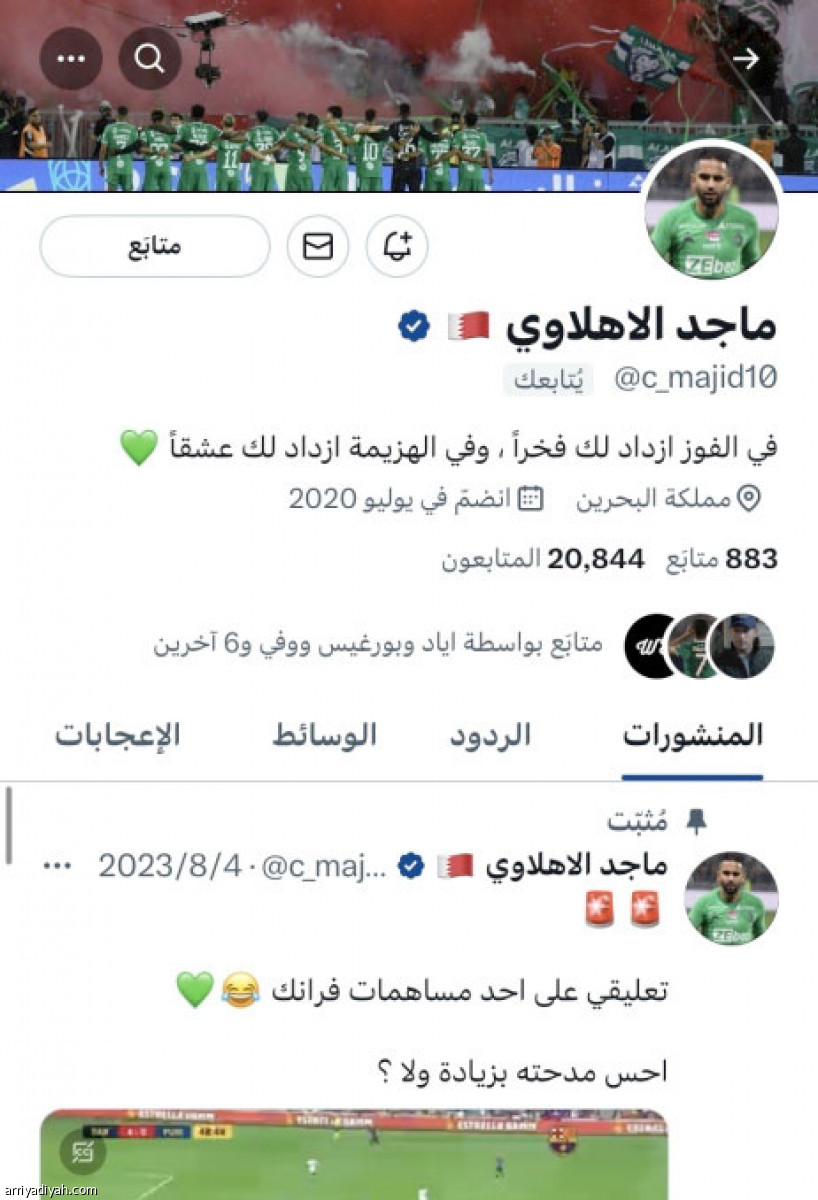
Task: Open the avatar on the pinned post
Action: [x=731, y=899]
